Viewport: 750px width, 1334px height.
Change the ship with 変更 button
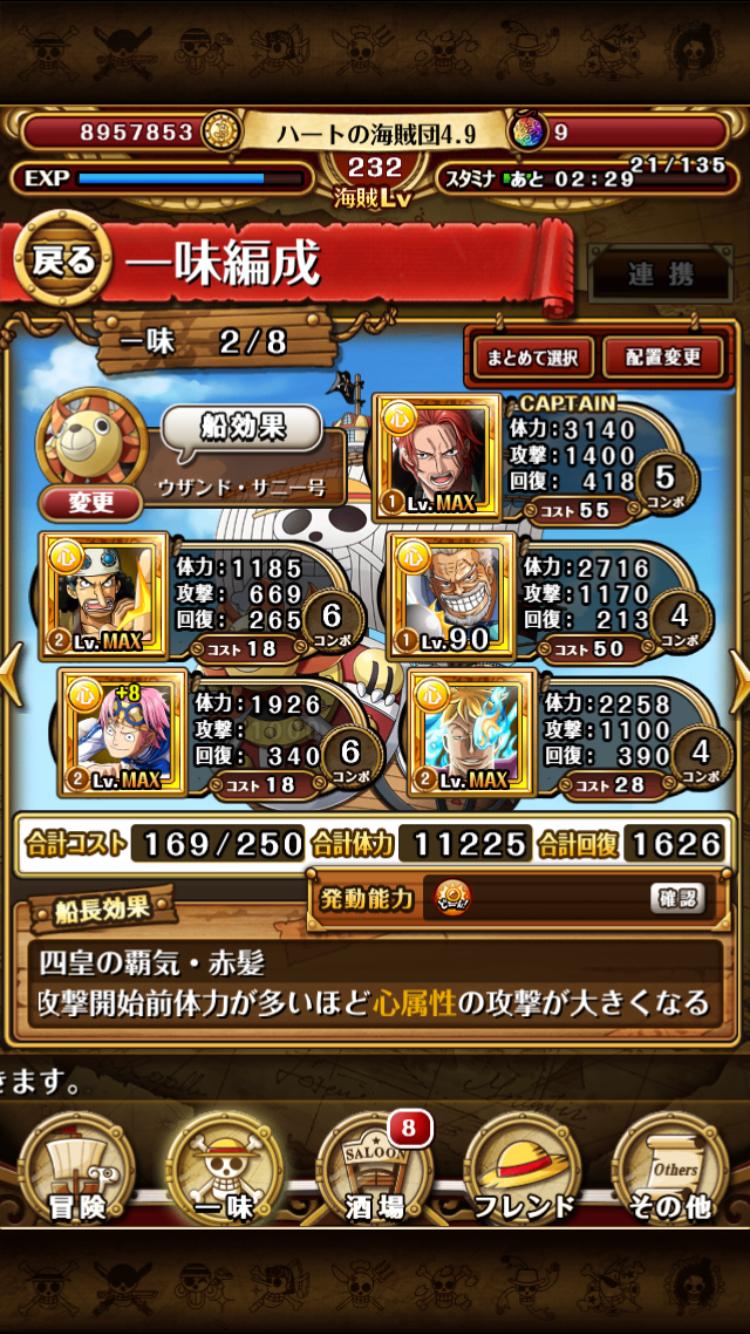pyautogui.click(x=91, y=503)
